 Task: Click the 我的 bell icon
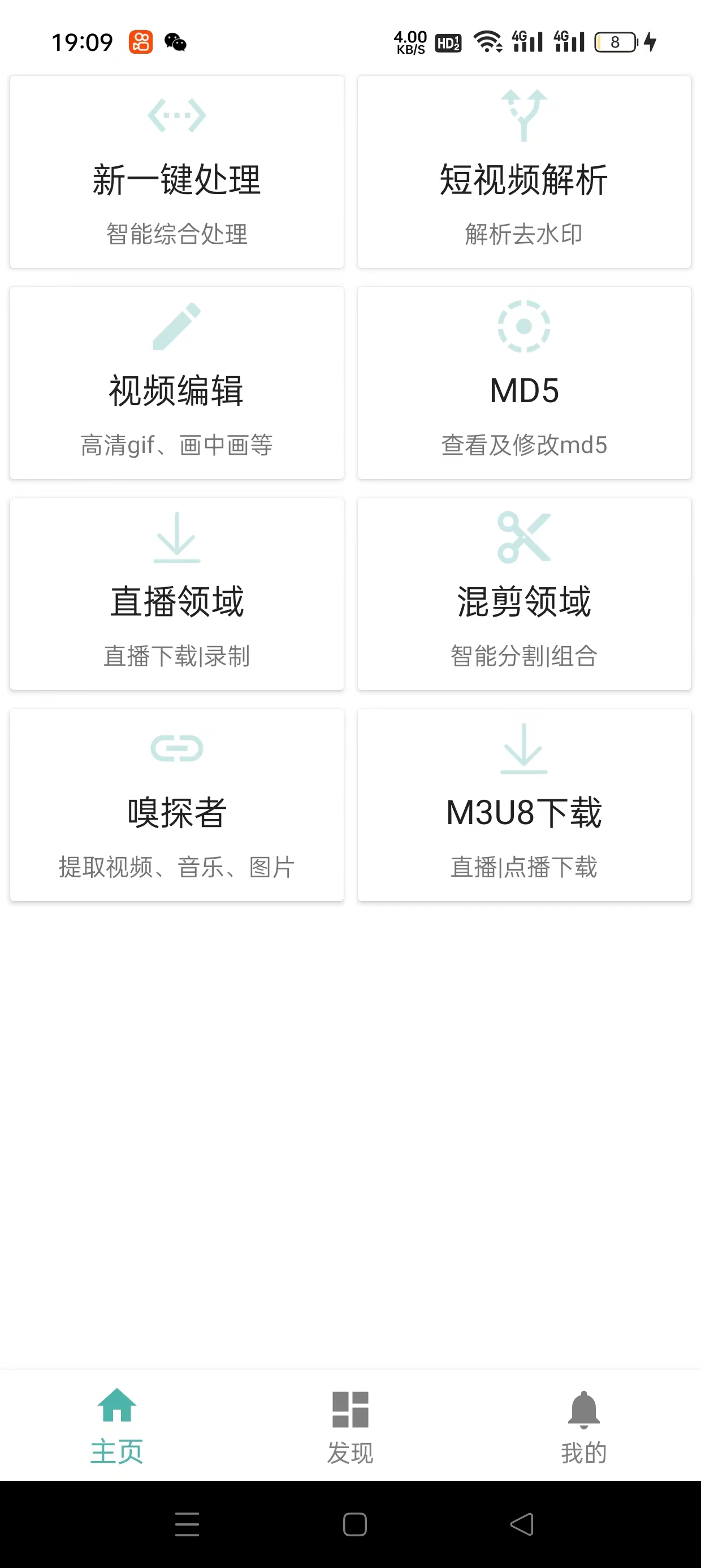point(584,1407)
